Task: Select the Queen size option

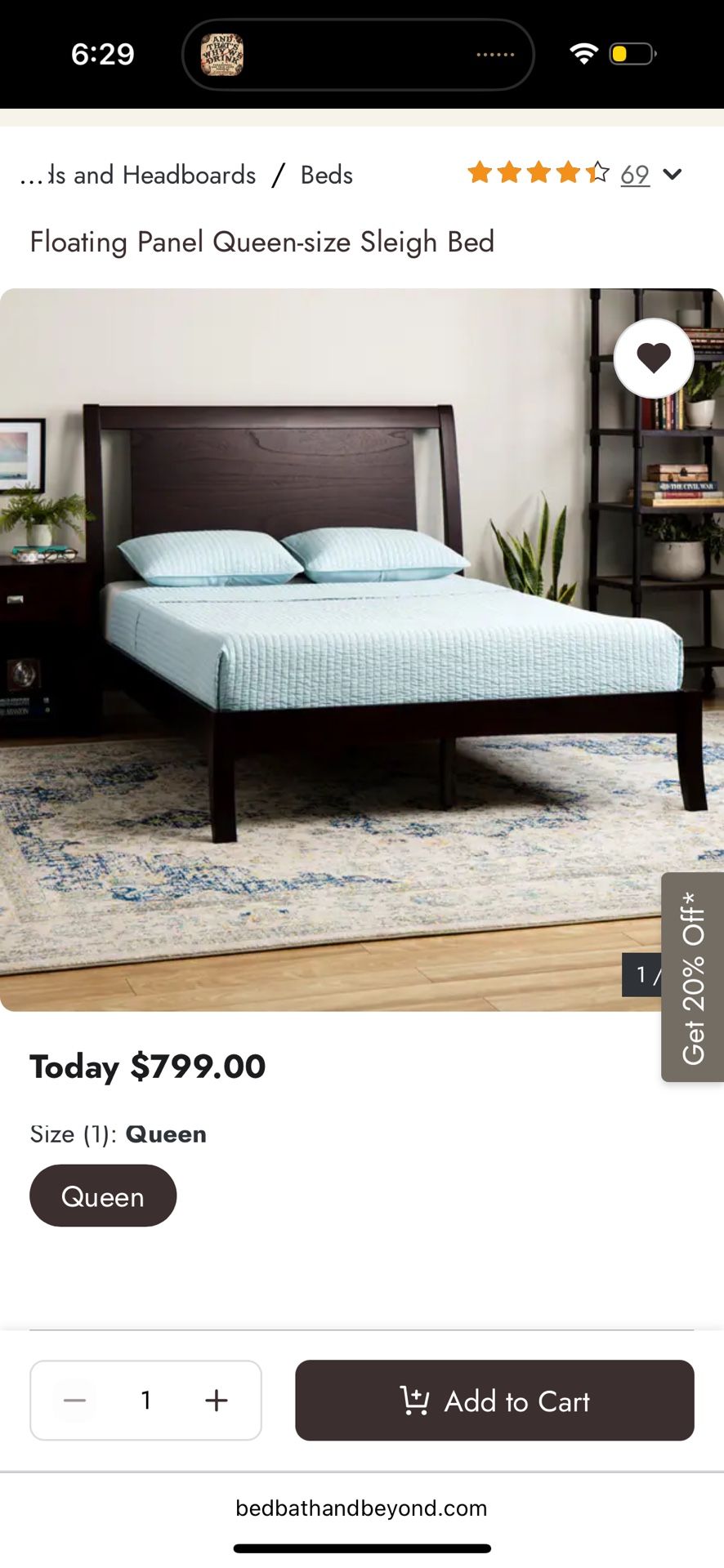Action: [102, 1195]
